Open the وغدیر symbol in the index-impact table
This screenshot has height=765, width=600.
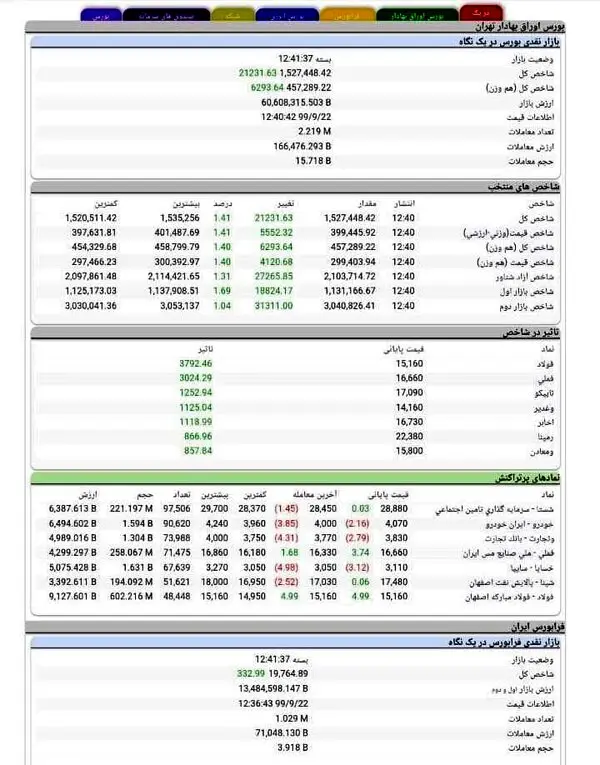pos(544,408)
